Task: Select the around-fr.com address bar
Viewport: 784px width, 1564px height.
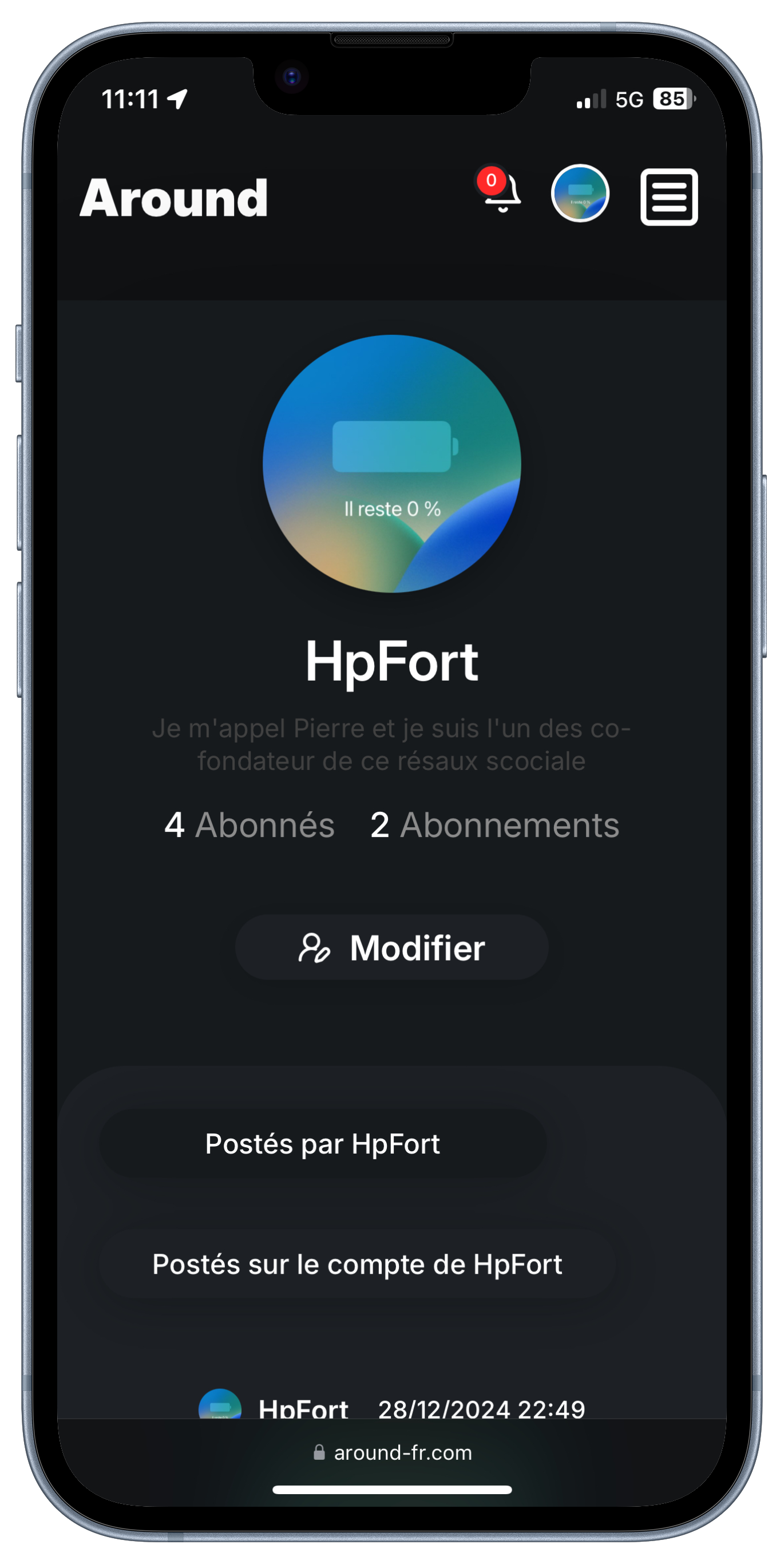Action: (x=403, y=1454)
